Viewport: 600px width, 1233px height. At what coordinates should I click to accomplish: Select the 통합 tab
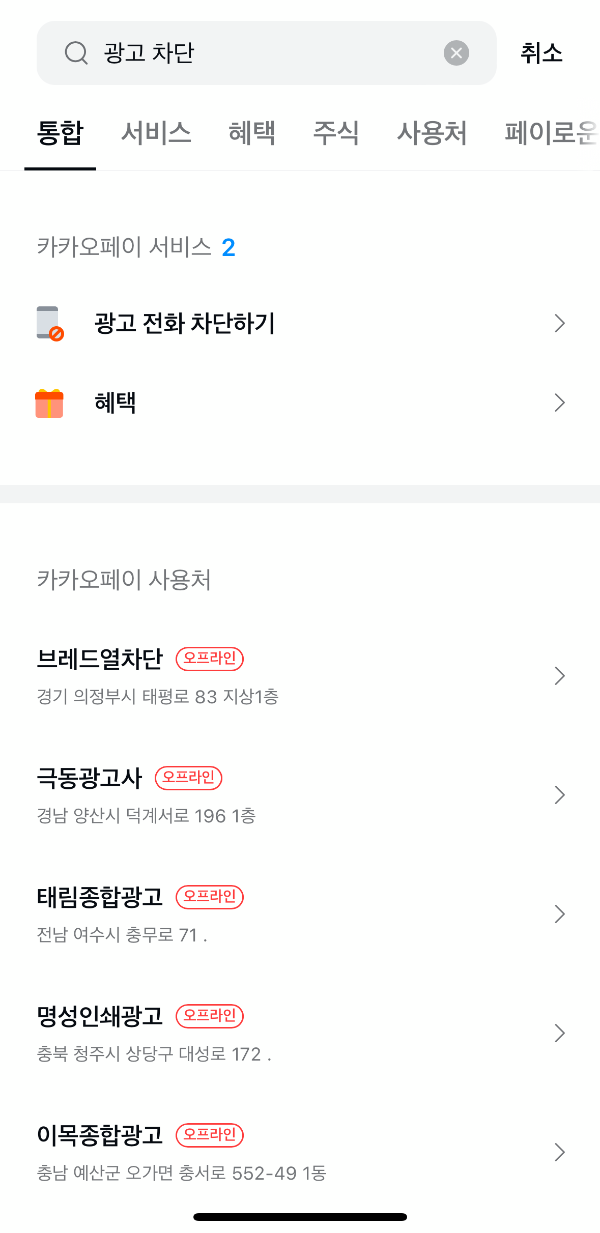click(x=60, y=133)
